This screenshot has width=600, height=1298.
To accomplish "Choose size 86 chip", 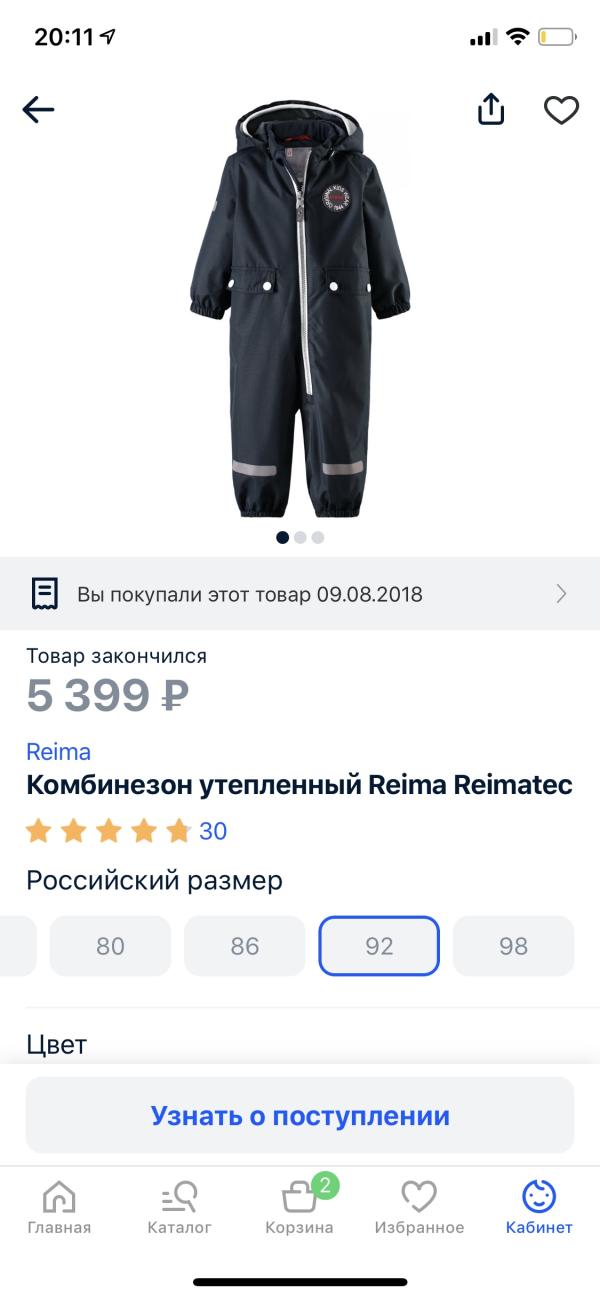I will [244, 946].
